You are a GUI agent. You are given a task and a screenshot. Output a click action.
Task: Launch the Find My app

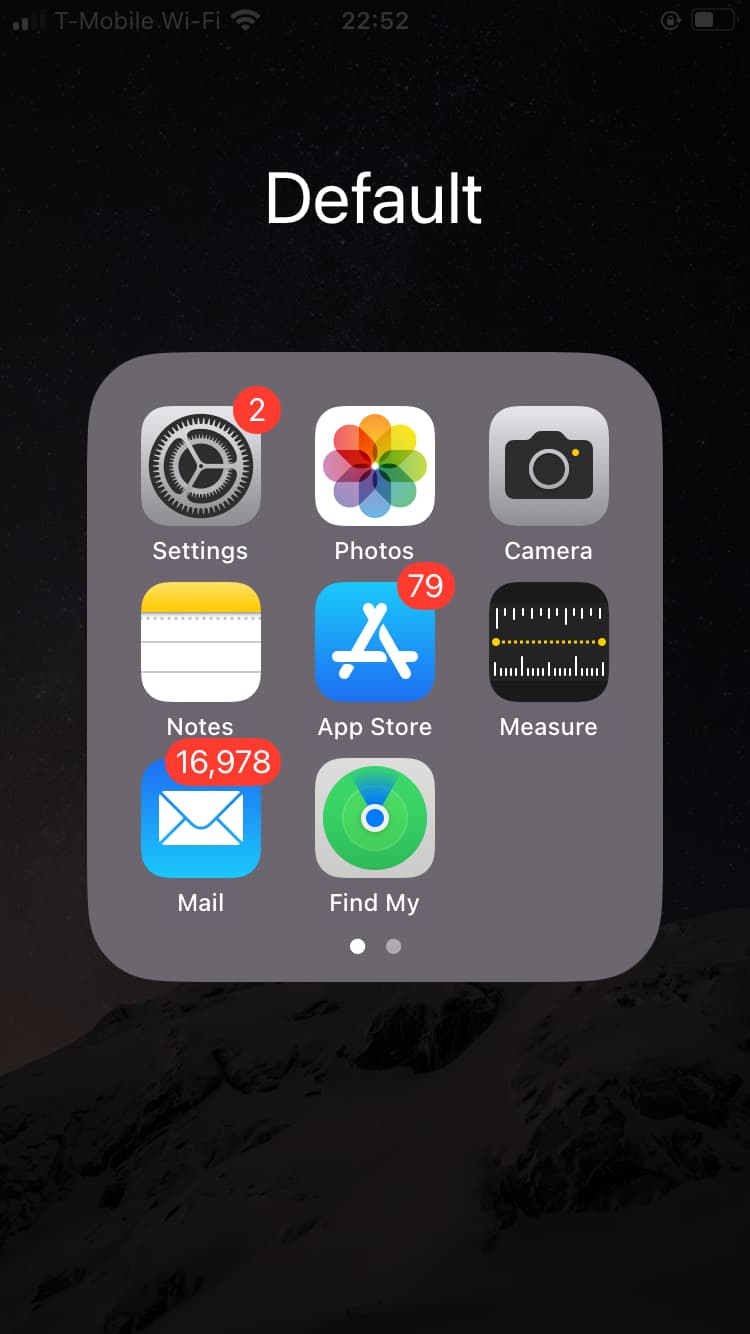[375, 818]
